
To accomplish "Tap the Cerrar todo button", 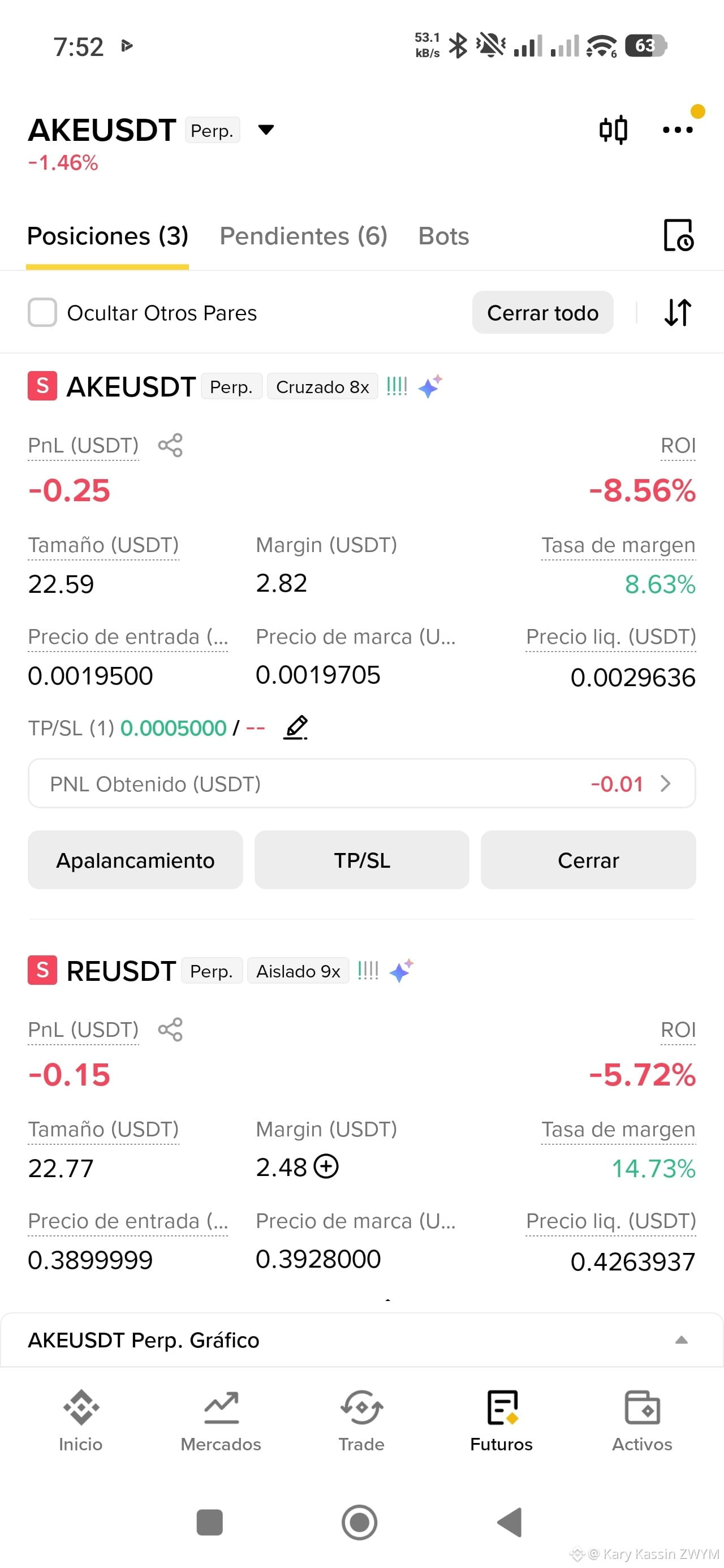I will coord(542,312).
